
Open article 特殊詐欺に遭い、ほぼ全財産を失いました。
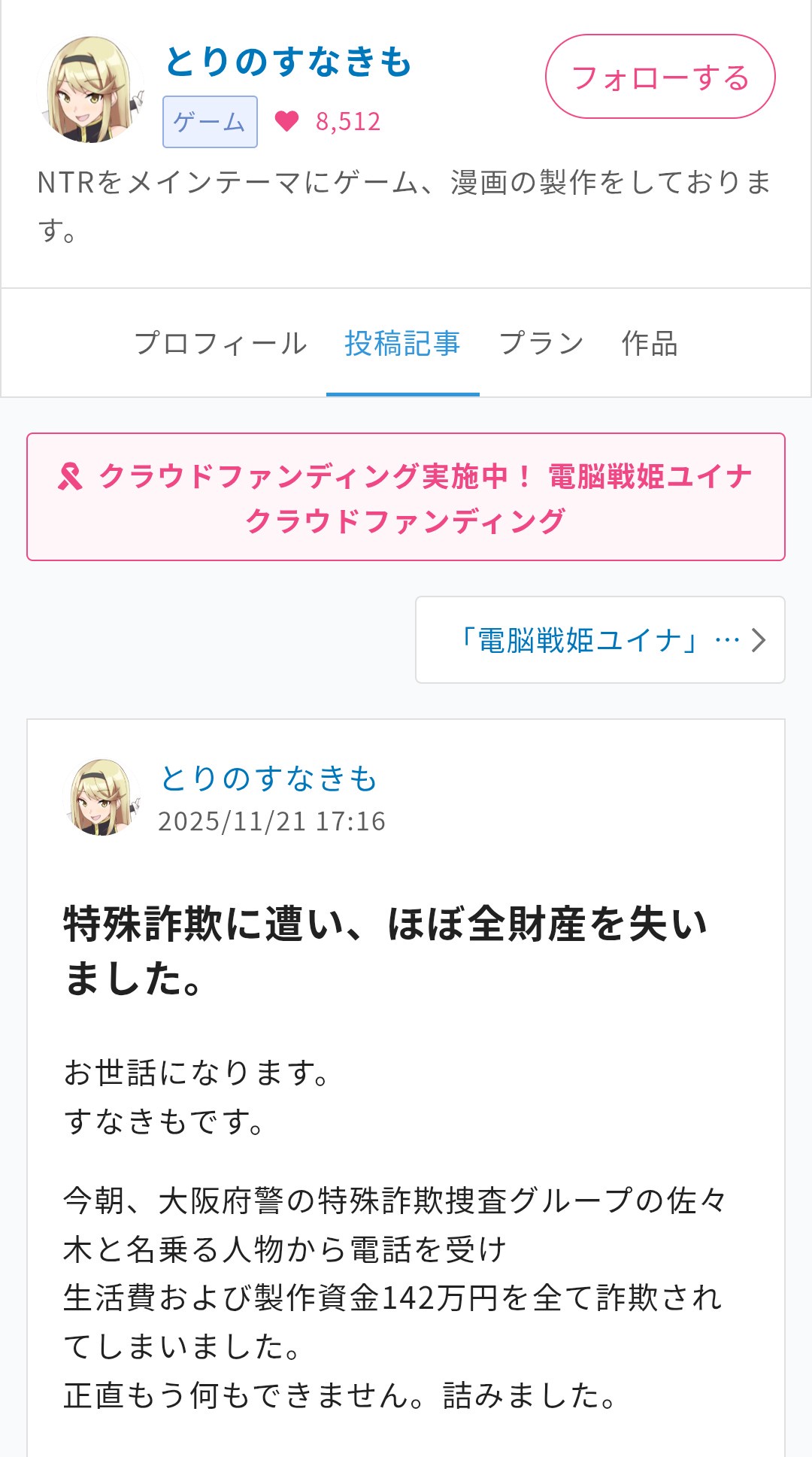pos(385,951)
